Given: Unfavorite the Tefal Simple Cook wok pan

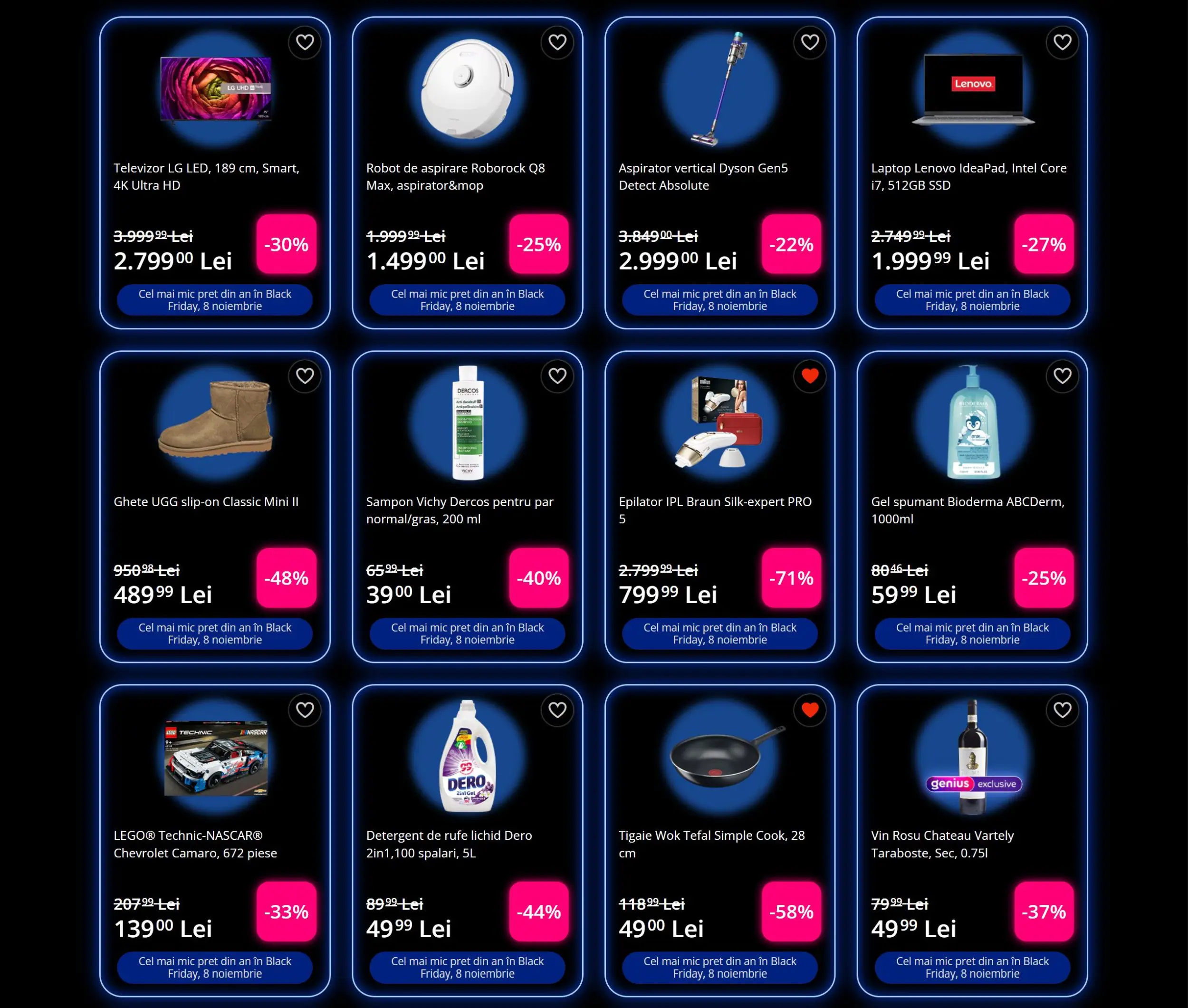Looking at the screenshot, I should pyautogui.click(x=810, y=710).
